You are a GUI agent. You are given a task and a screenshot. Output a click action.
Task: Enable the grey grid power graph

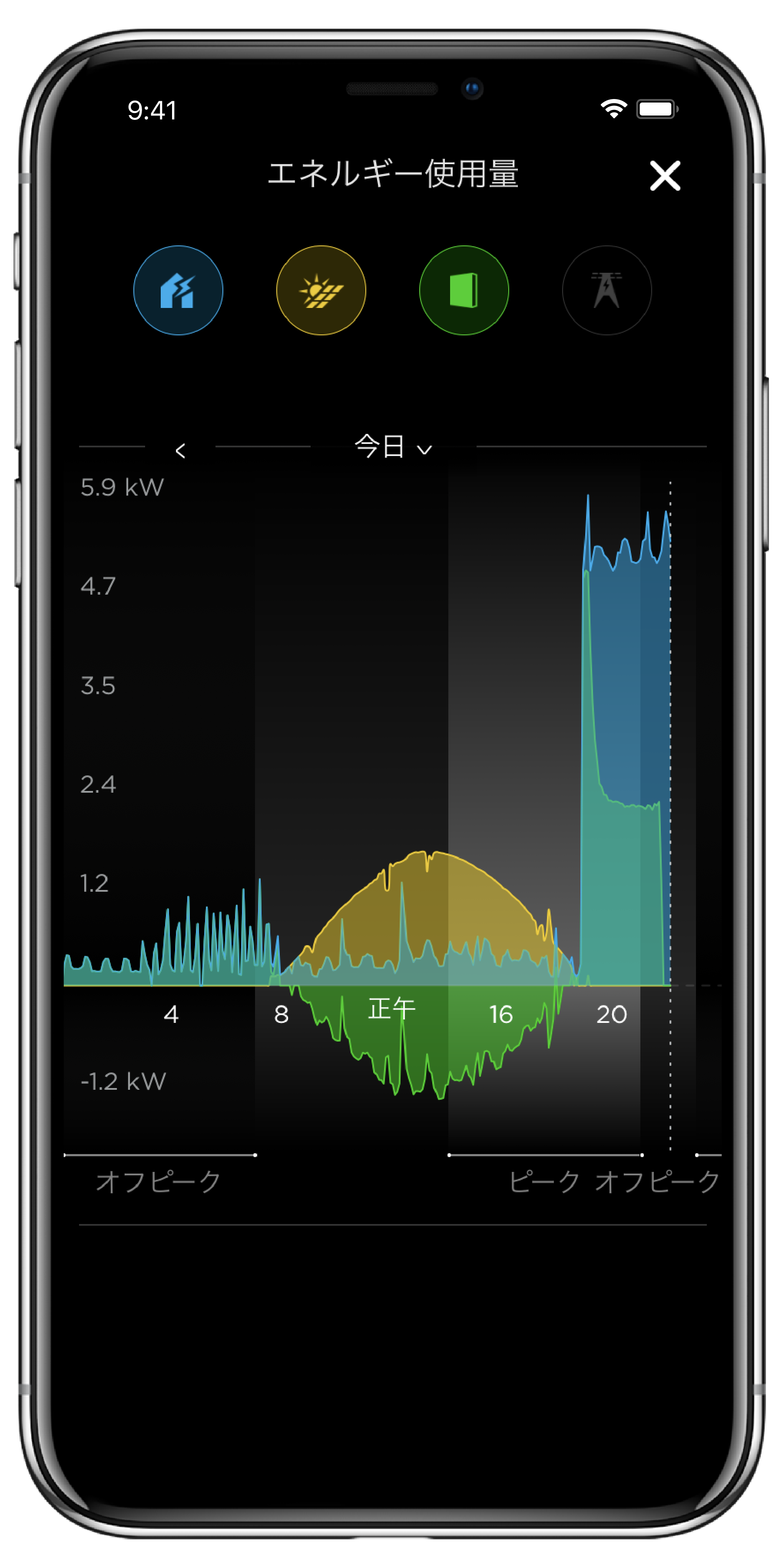[606, 290]
